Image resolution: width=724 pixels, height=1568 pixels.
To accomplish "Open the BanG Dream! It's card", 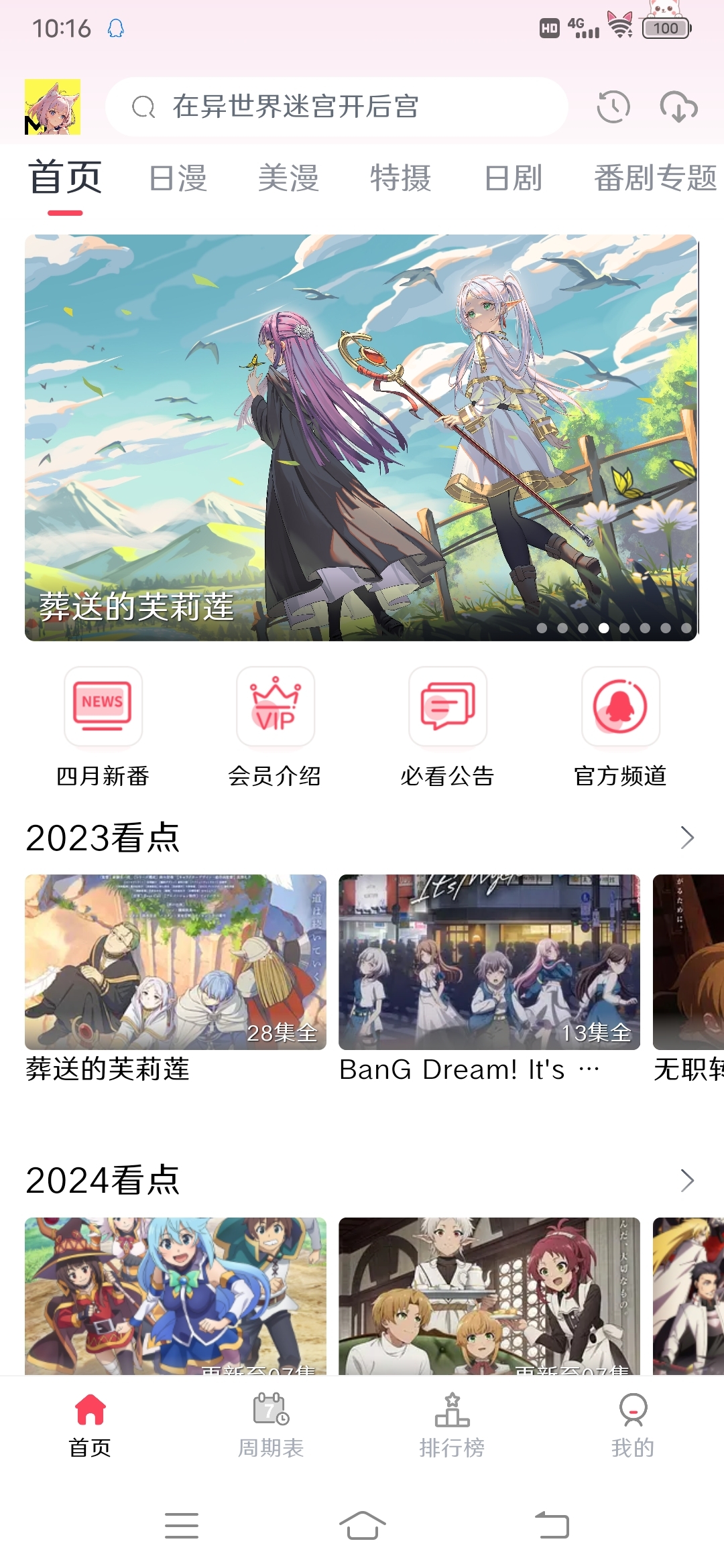I will (489, 979).
